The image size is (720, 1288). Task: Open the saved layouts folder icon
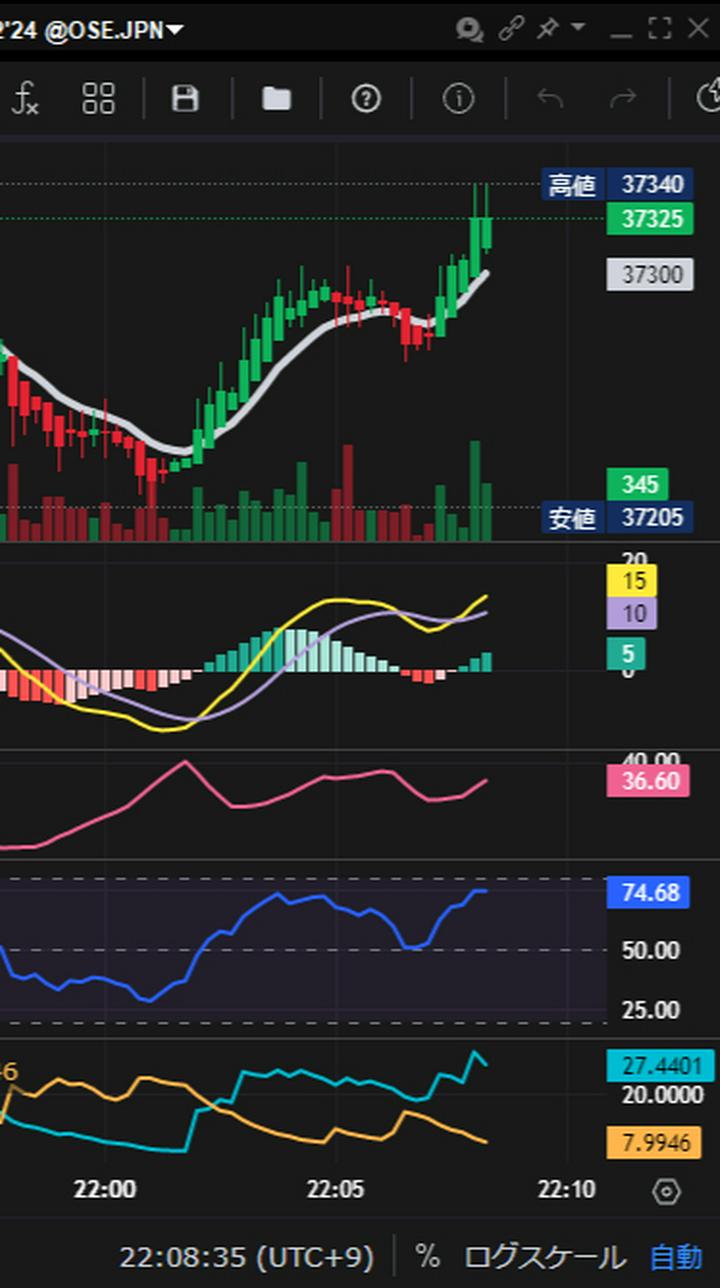[x=275, y=98]
